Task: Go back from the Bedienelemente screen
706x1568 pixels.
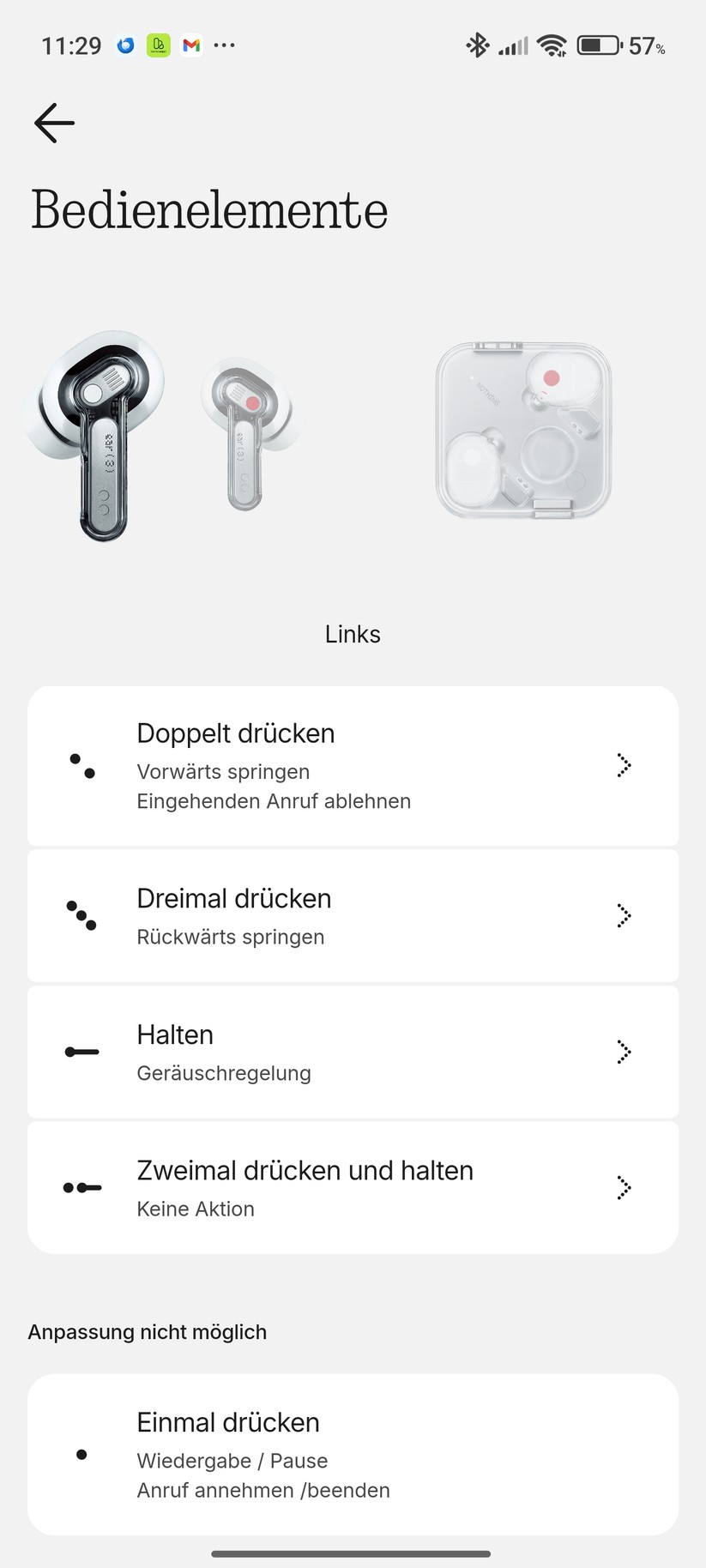Action: pyautogui.click(x=55, y=123)
